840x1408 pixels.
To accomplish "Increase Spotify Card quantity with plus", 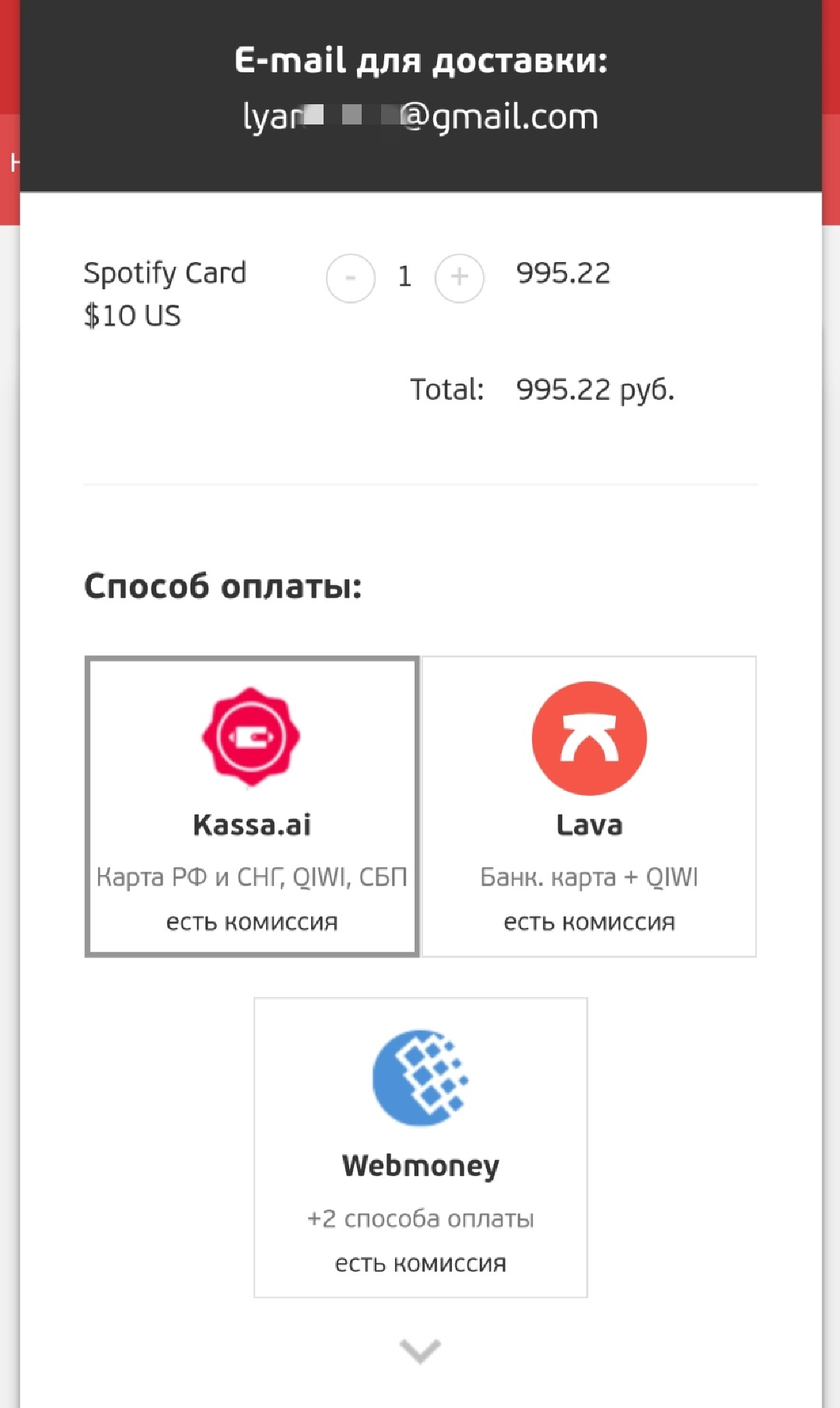I will point(459,278).
